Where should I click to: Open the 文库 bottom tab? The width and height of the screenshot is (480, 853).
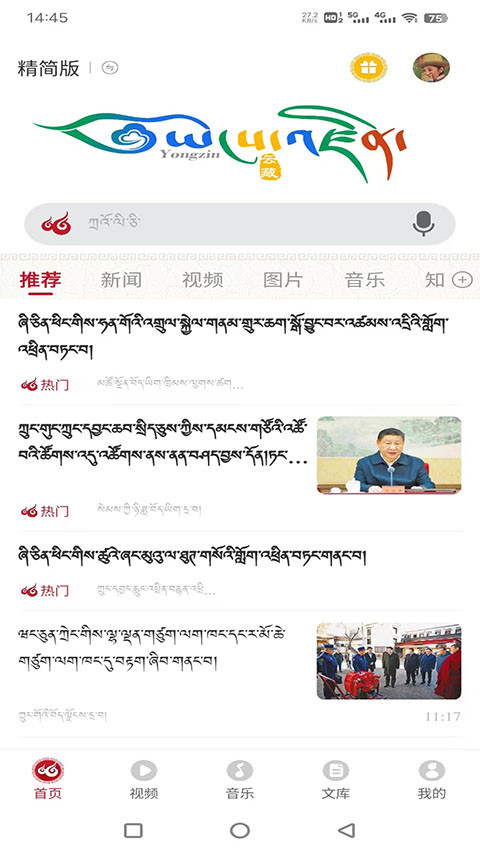[x=336, y=780]
